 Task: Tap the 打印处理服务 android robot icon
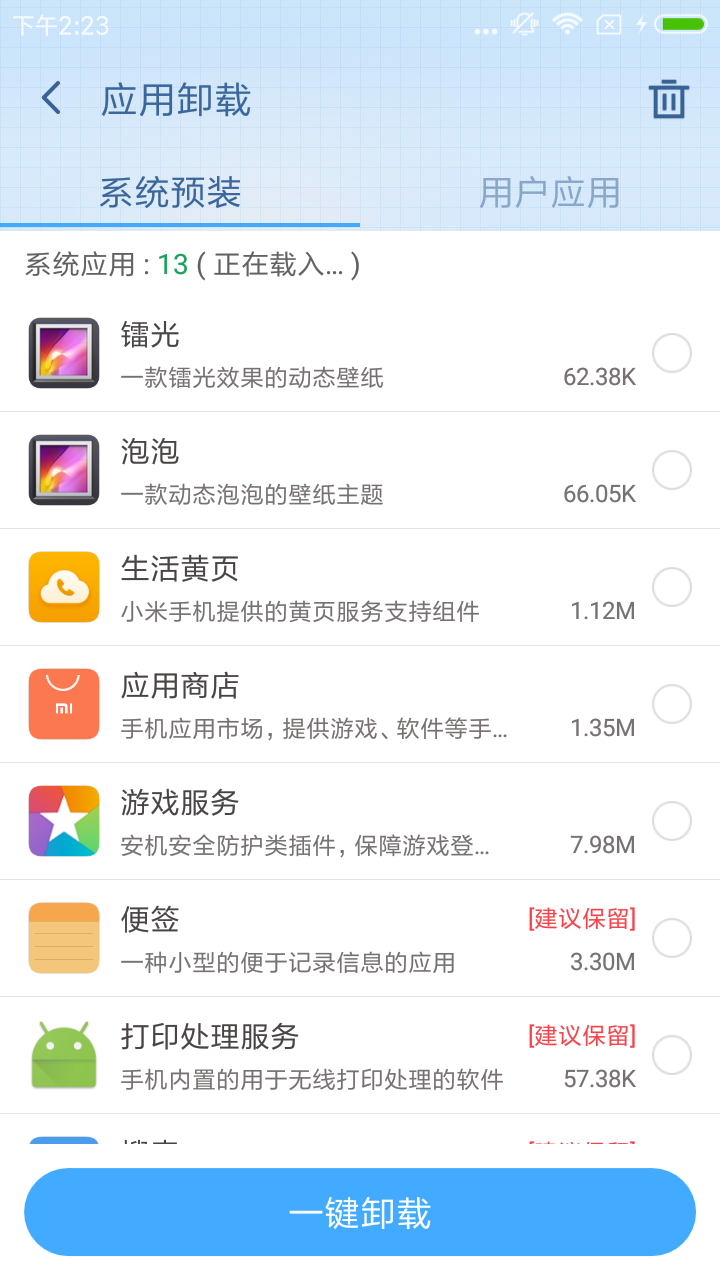63,1054
